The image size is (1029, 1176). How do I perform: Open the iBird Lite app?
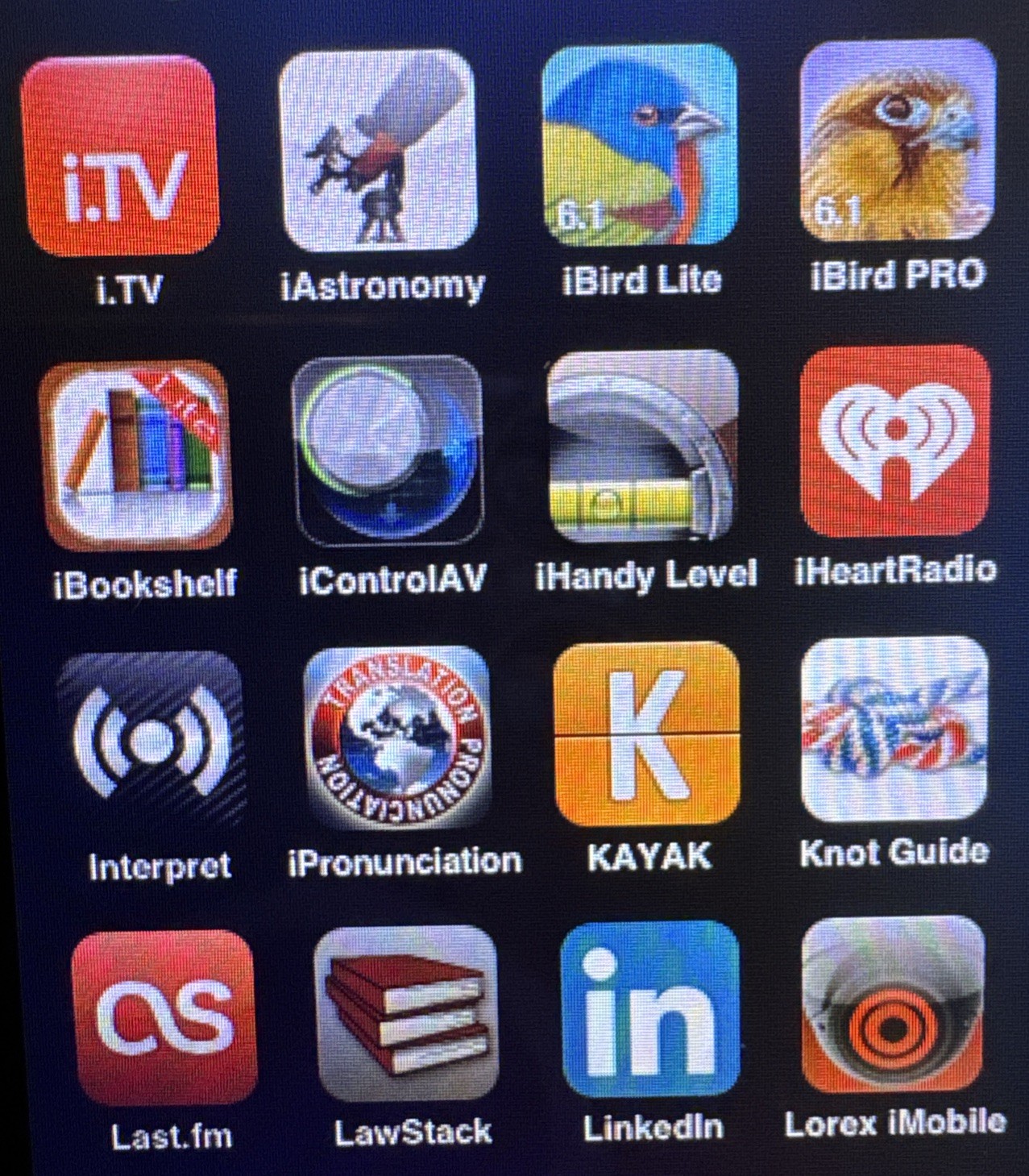pos(640,145)
